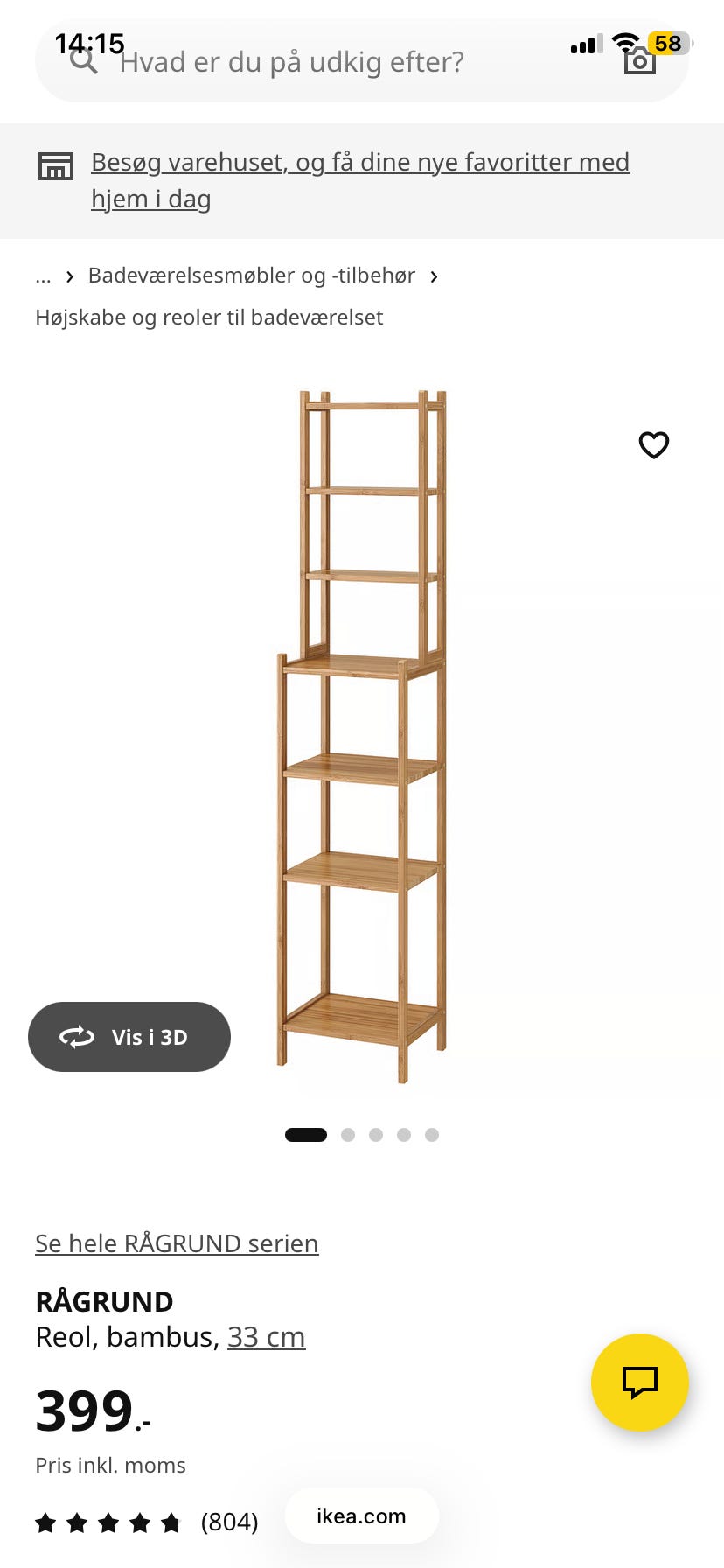Screen dimensions: 724x1568
Task: View the shelf with Vis i 3D
Action: tap(129, 1037)
